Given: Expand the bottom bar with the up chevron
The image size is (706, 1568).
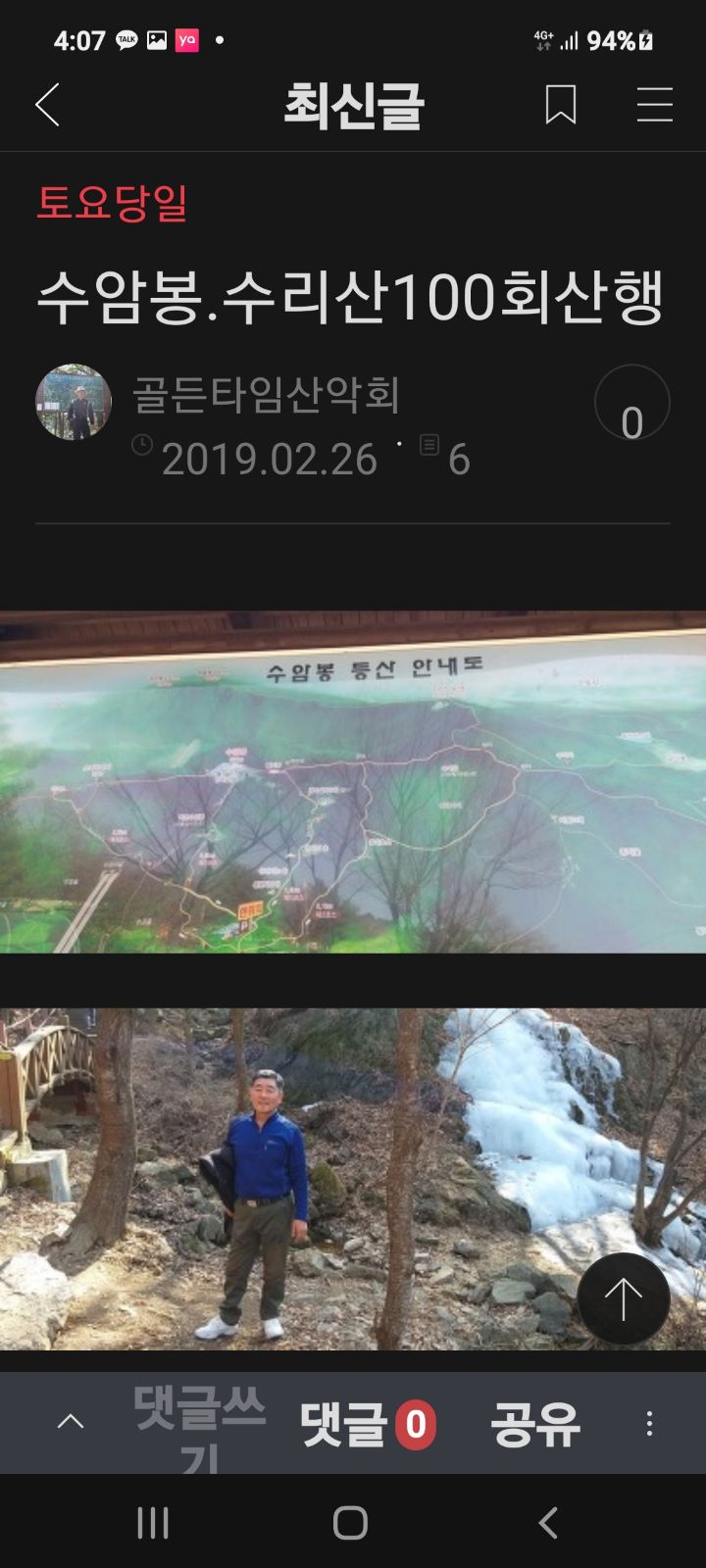Looking at the screenshot, I should [x=71, y=1422].
